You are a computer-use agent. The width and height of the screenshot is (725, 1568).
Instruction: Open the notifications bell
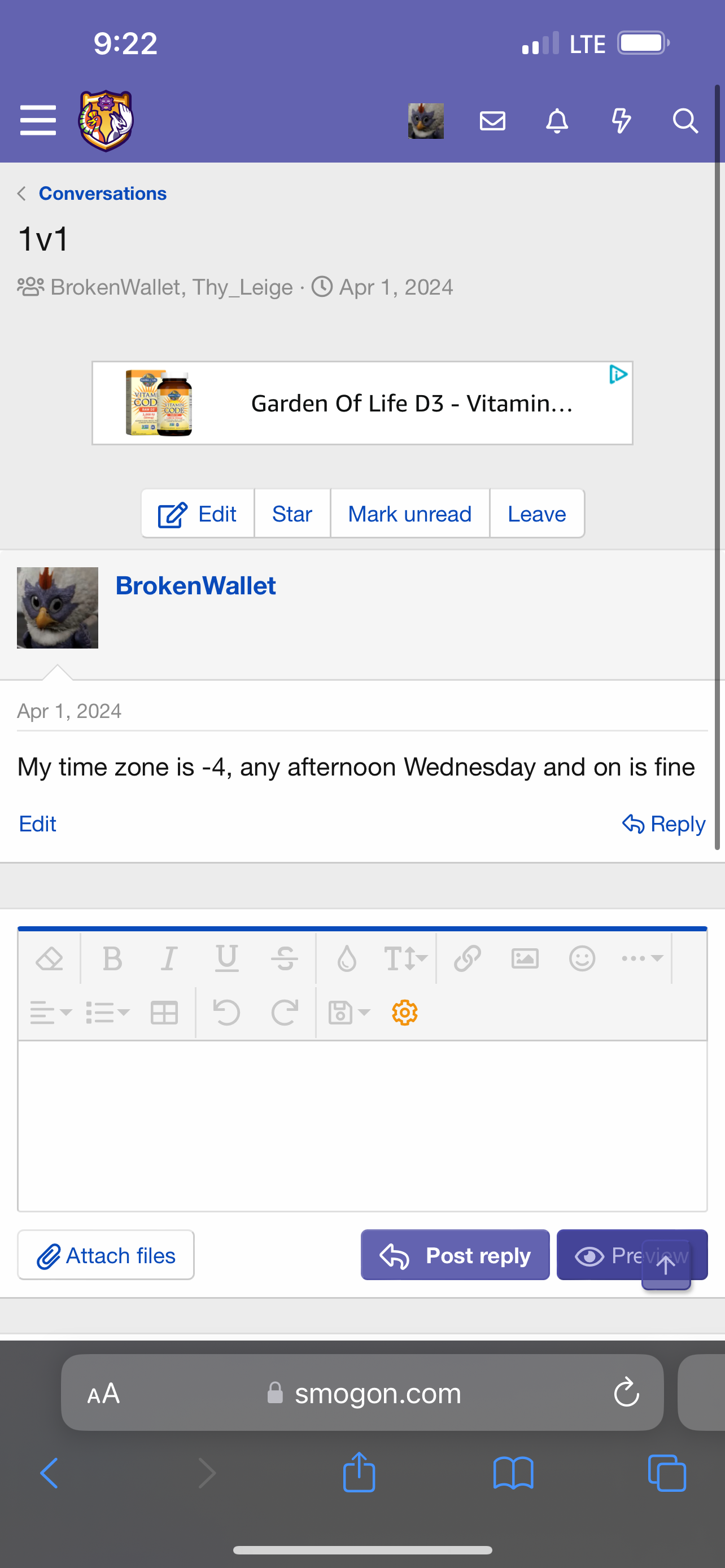[557, 121]
